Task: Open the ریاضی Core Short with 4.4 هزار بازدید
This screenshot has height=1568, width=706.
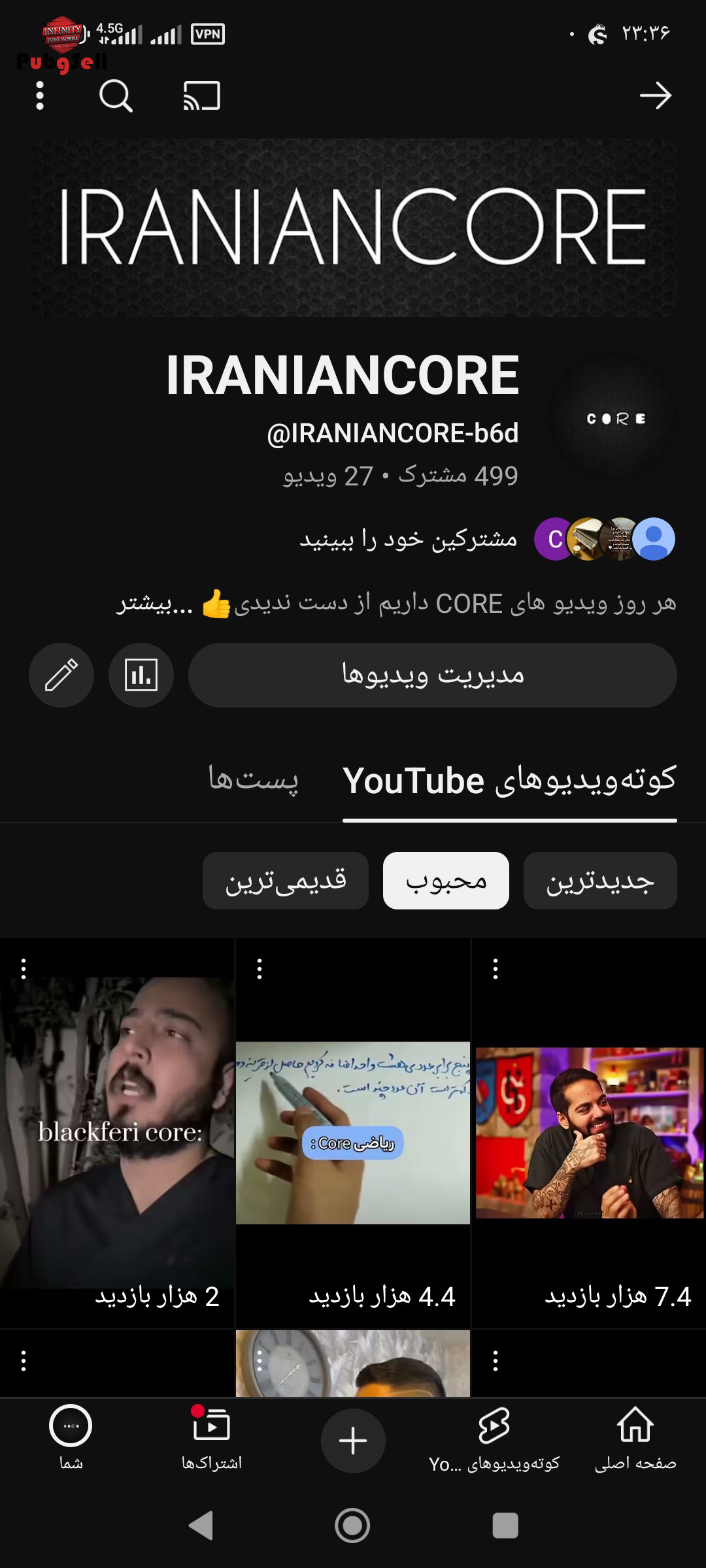Action: [x=353, y=1133]
